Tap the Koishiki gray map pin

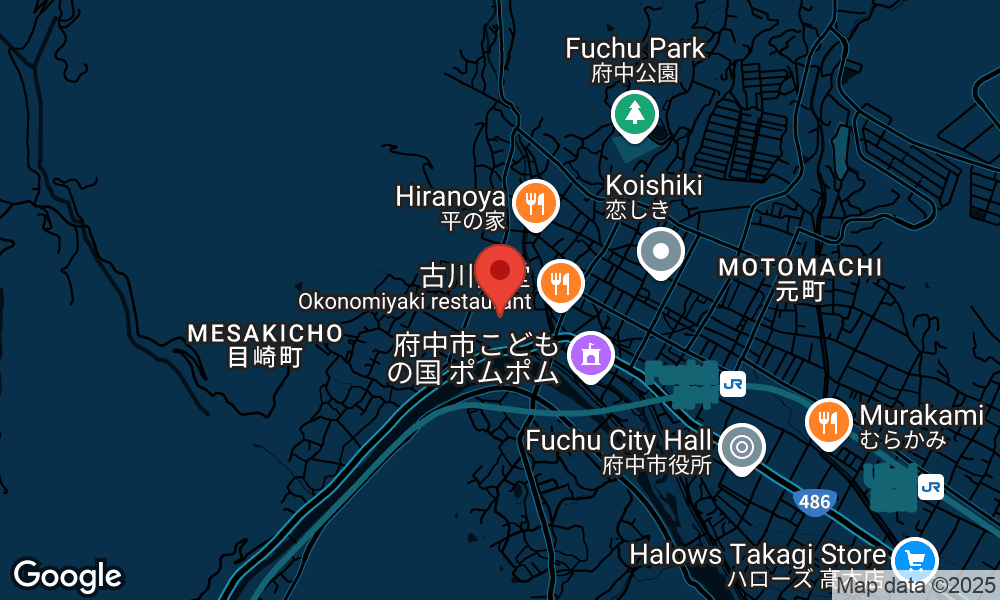point(660,251)
